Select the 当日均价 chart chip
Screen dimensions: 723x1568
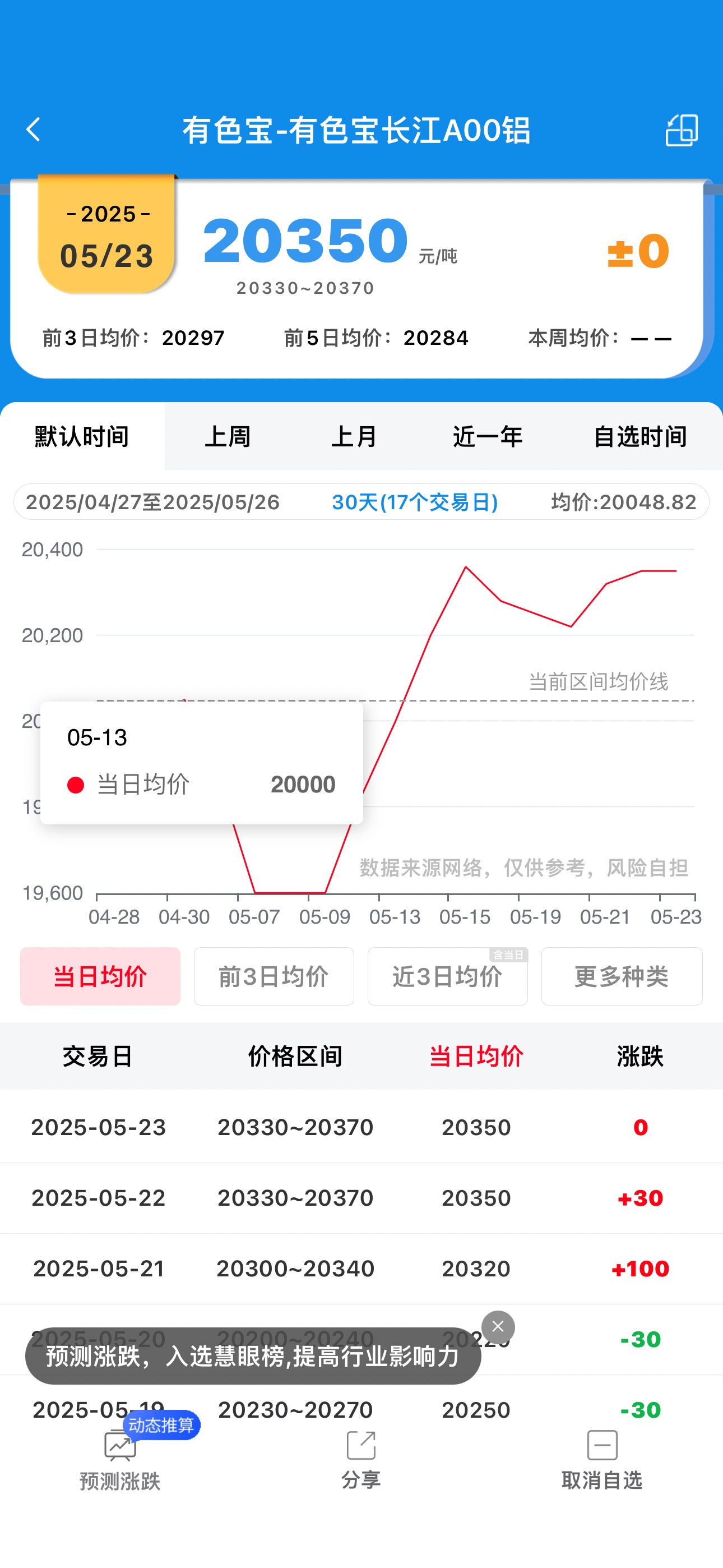tap(100, 976)
